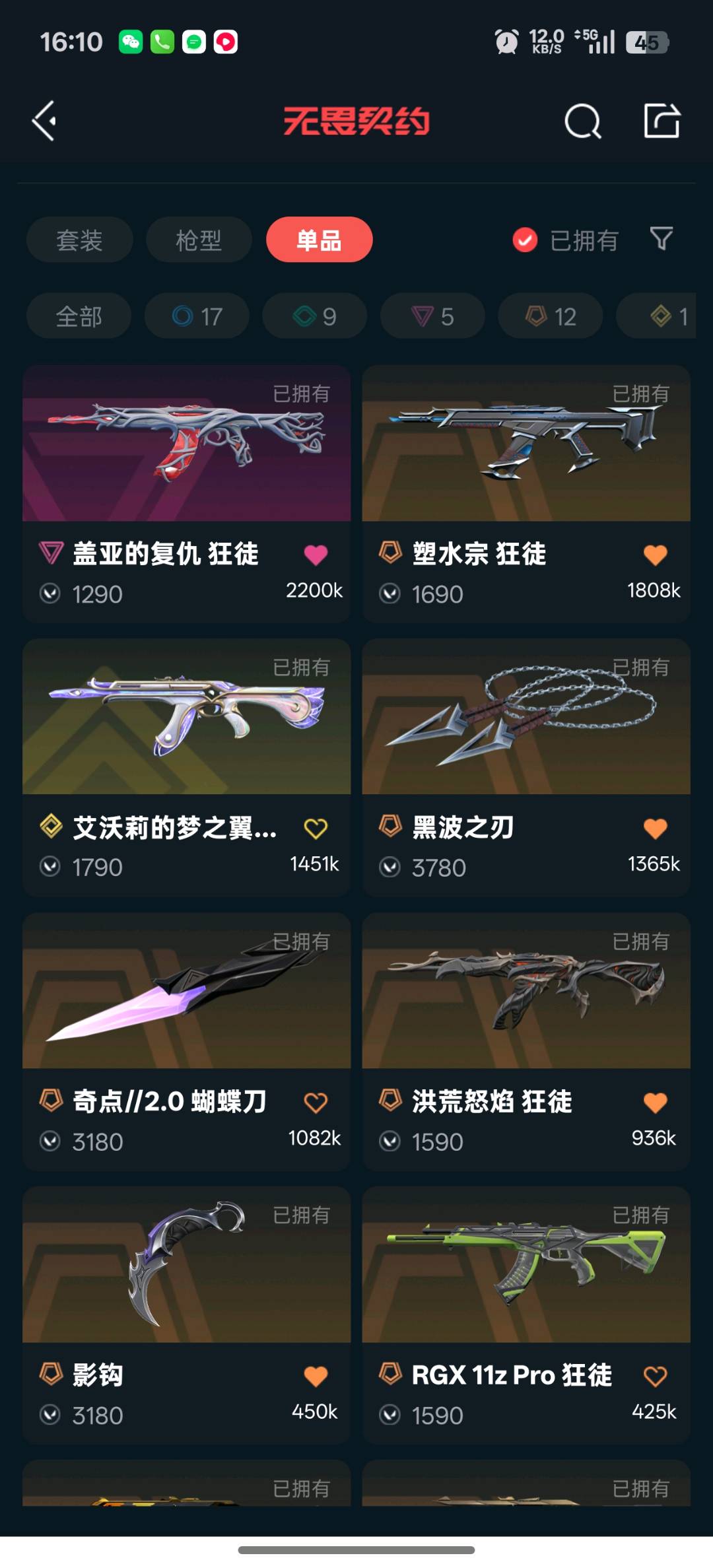The width and height of the screenshot is (713, 1568).
Task: Open the 影钩 knife card
Action: coord(186,1314)
